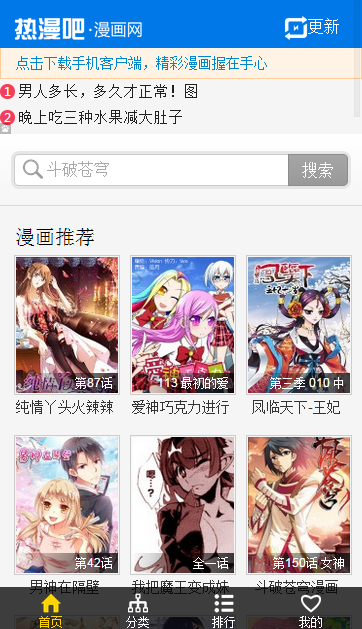Open ad link 晚上吃三种水果减大肚子

(92, 117)
